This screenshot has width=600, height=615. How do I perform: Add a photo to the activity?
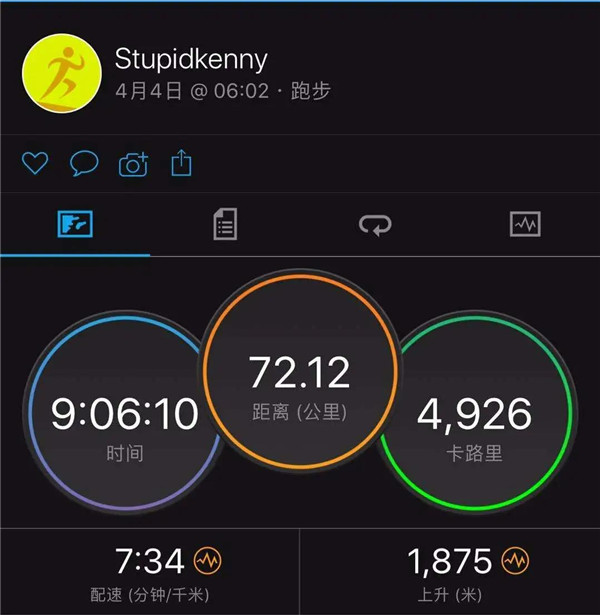click(x=133, y=164)
